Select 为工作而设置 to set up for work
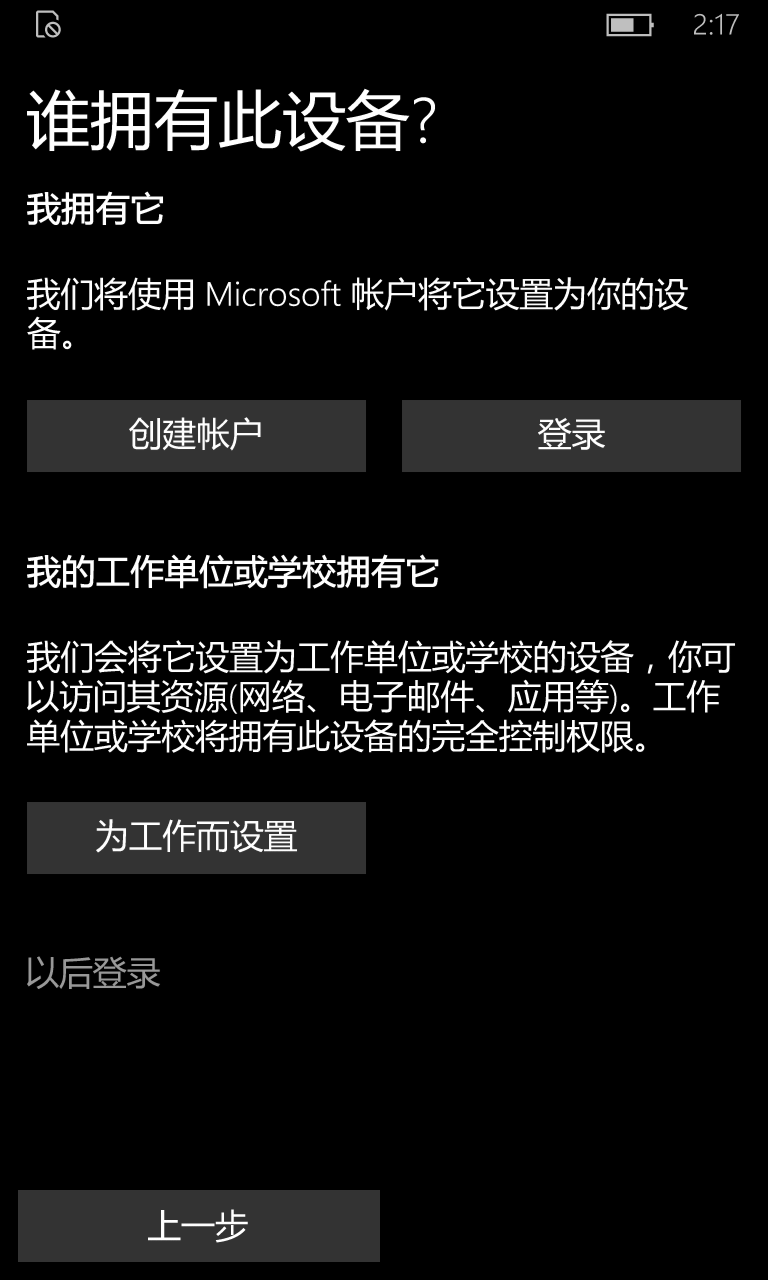The height and width of the screenshot is (1280, 768). 196,837
